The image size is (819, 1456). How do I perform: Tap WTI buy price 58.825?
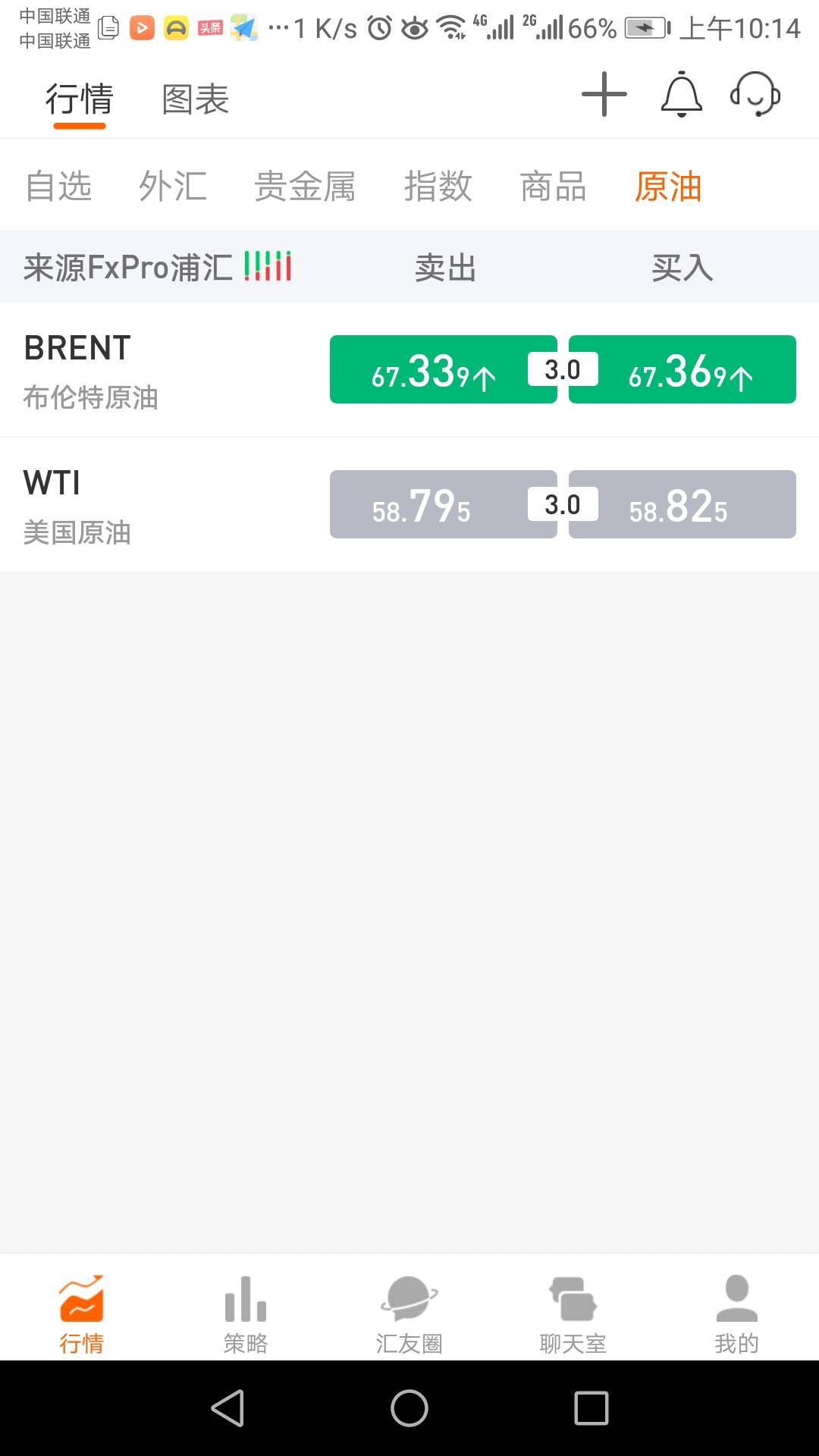pyautogui.click(x=682, y=504)
